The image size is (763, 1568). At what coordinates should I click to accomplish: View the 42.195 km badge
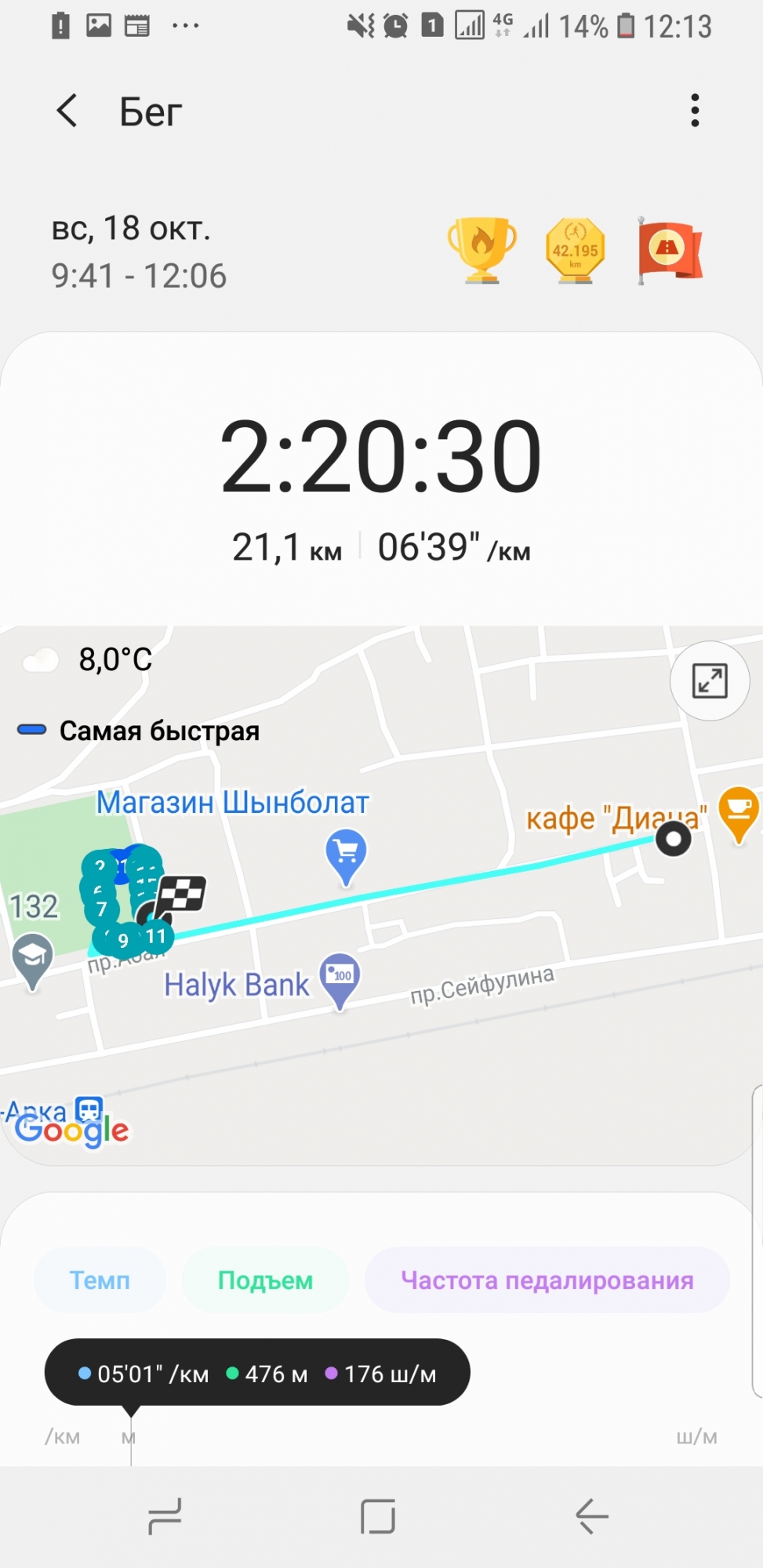(x=576, y=250)
